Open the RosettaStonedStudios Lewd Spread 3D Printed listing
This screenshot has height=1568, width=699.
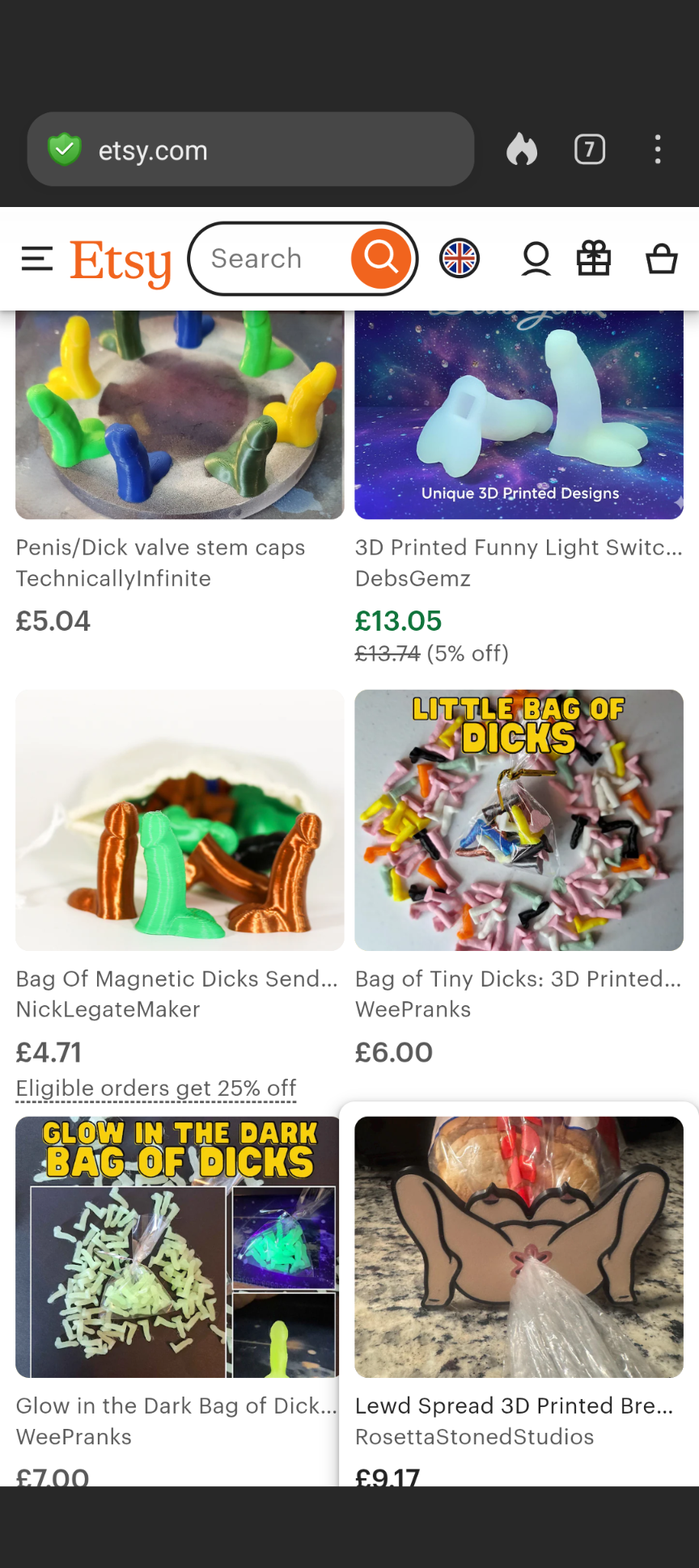[x=514, y=1405]
